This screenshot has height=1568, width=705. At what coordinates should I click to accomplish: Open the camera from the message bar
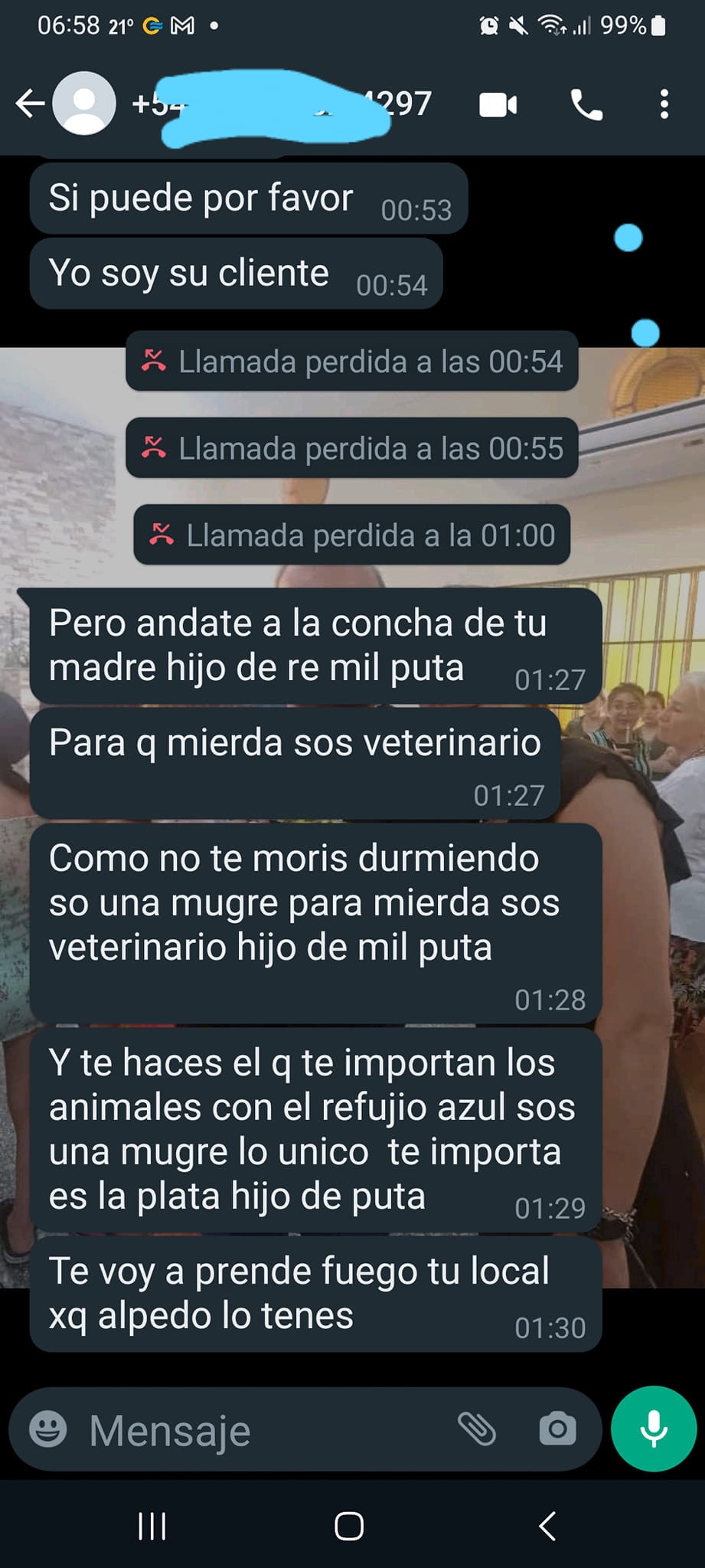[x=557, y=1429]
